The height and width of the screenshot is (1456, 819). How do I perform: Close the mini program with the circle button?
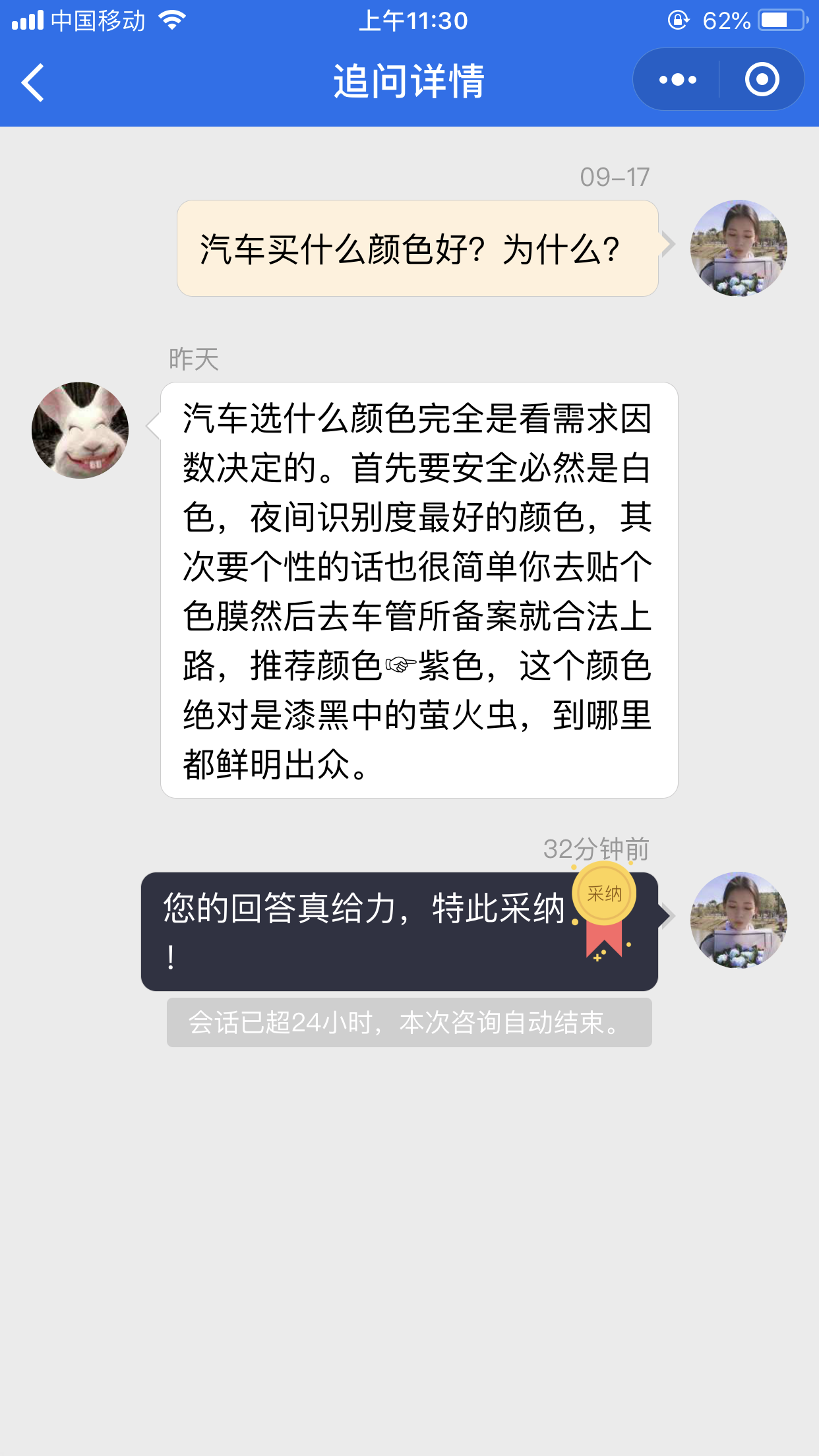(x=762, y=80)
